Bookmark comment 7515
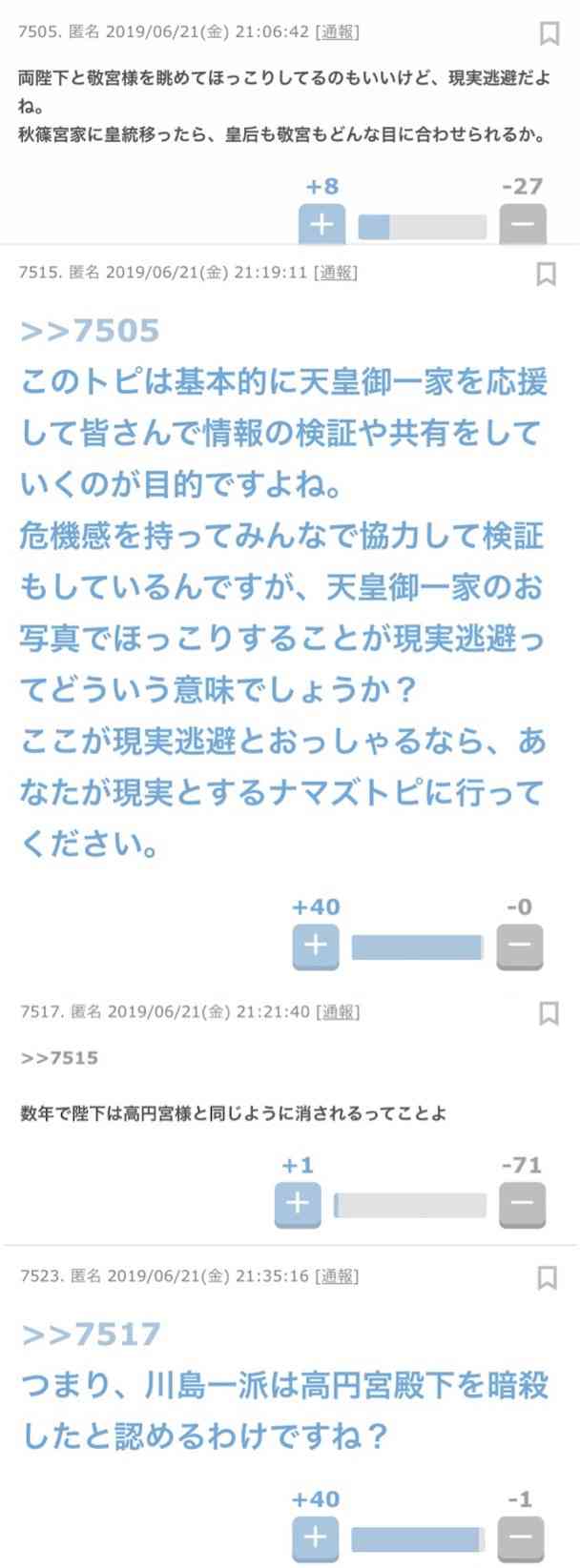 (x=547, y=274)
